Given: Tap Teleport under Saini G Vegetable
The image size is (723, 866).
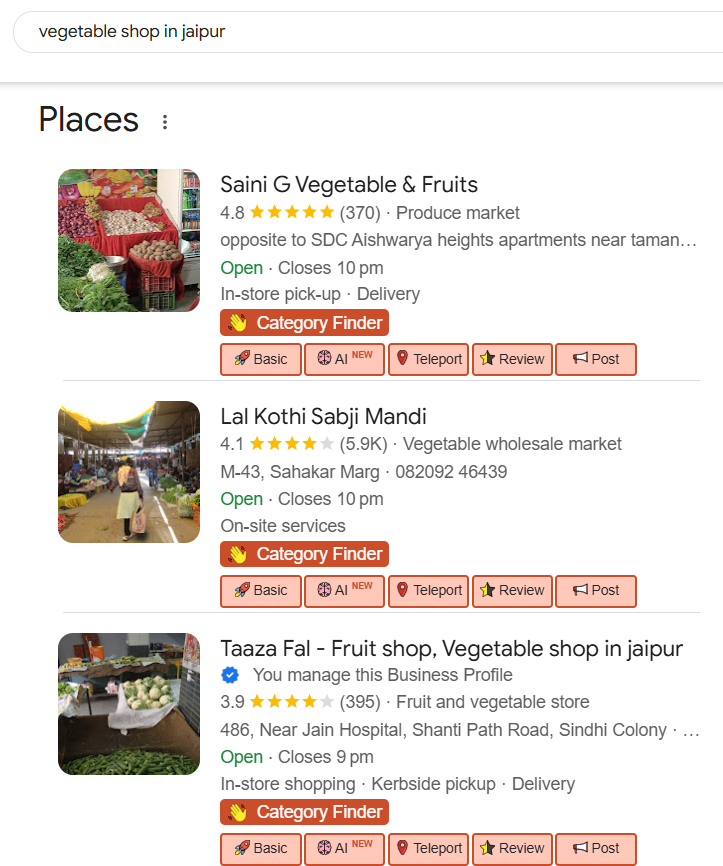Looking at the screenshot, I should 428,359.
